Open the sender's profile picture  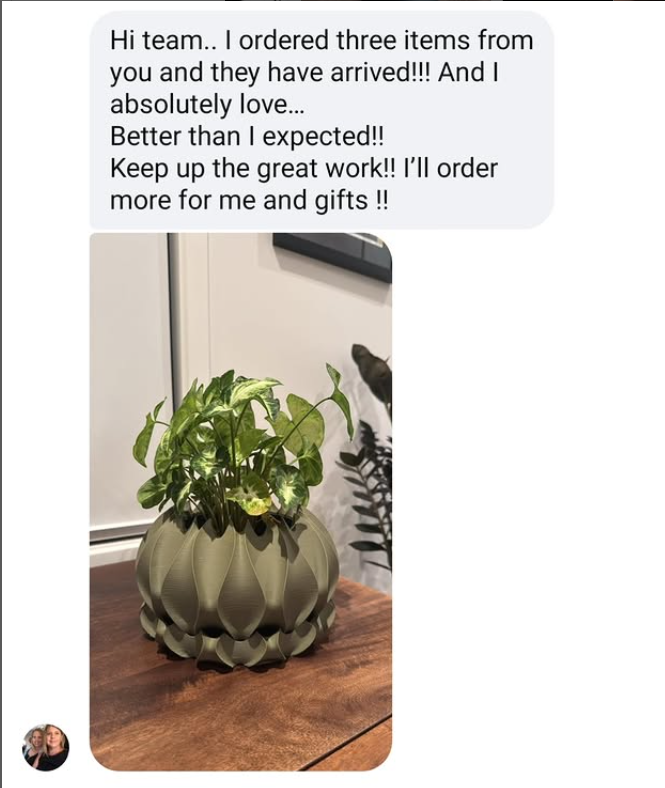pos(46,747)
